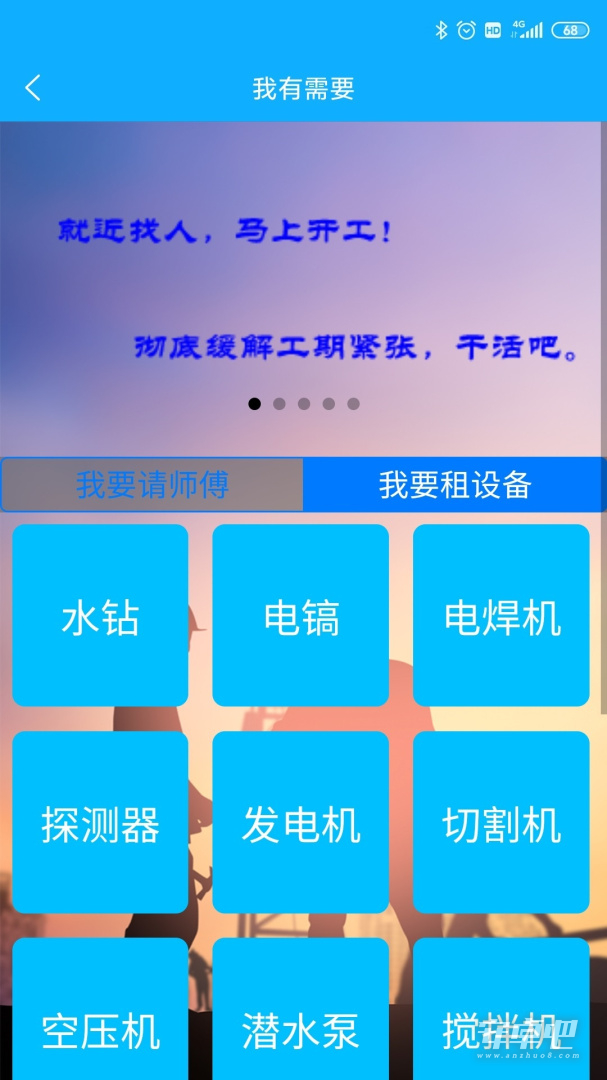This screenshot has height=1080, width=607.
Task: Choose 潜水泵 equipment
Action: click(x=300, y=1009)
